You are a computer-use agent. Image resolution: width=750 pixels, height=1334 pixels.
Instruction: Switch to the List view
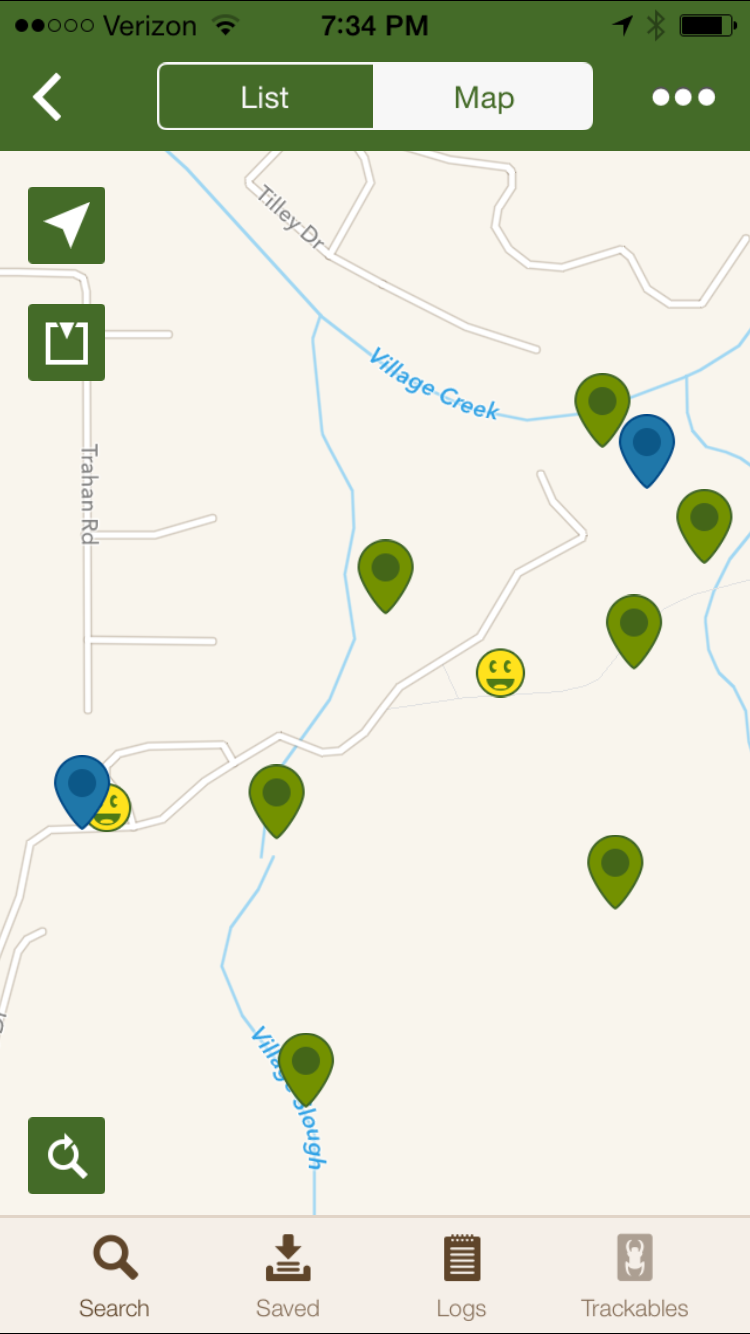[x=265, y=97]
